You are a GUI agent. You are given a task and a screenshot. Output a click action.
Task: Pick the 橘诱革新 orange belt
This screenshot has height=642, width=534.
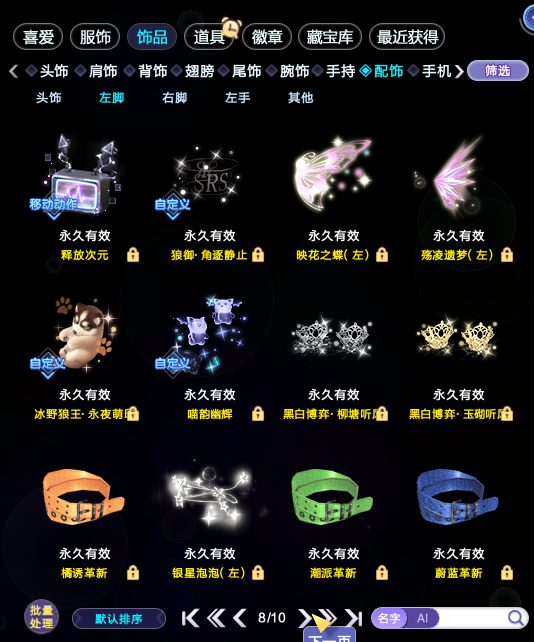(84, 518)
